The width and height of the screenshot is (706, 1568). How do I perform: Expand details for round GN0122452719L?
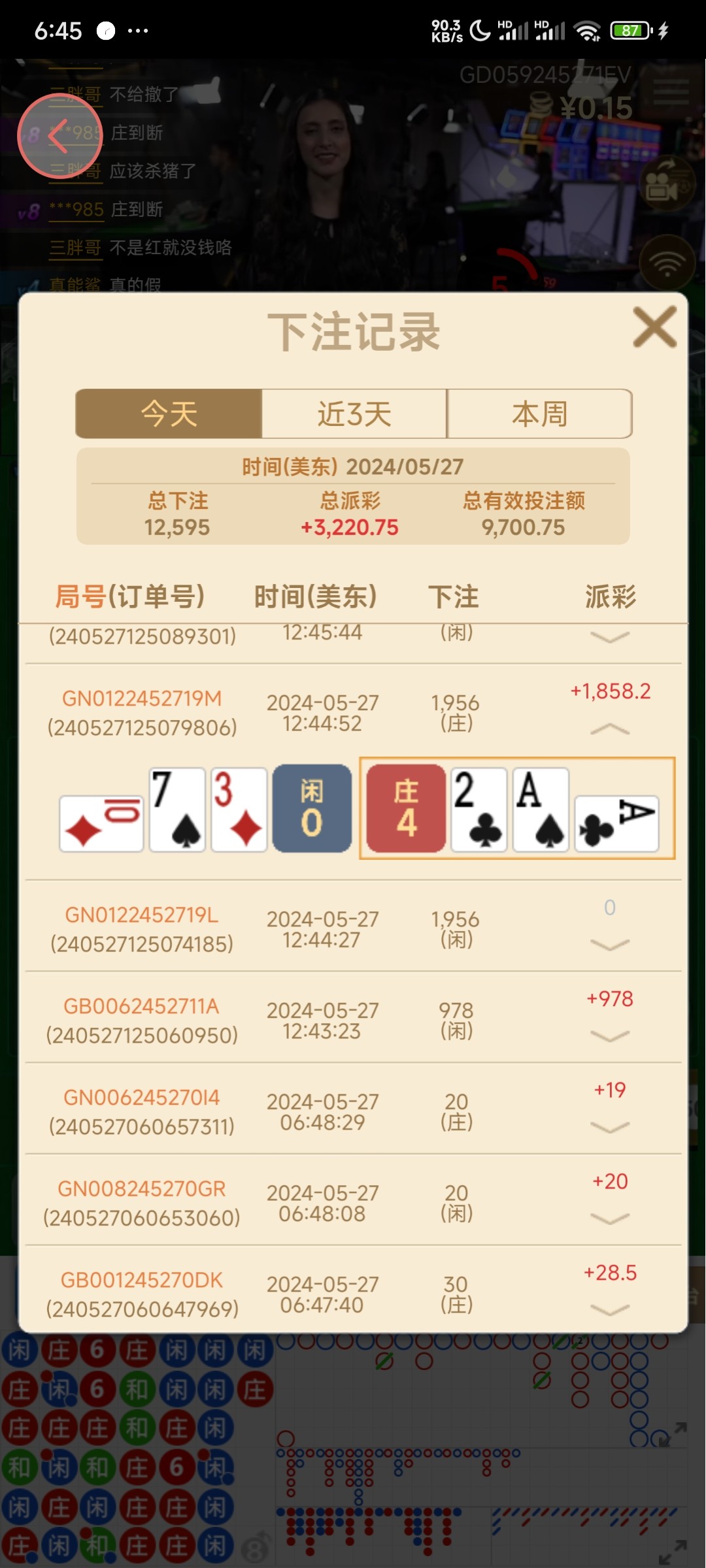[x=609, y=944]
